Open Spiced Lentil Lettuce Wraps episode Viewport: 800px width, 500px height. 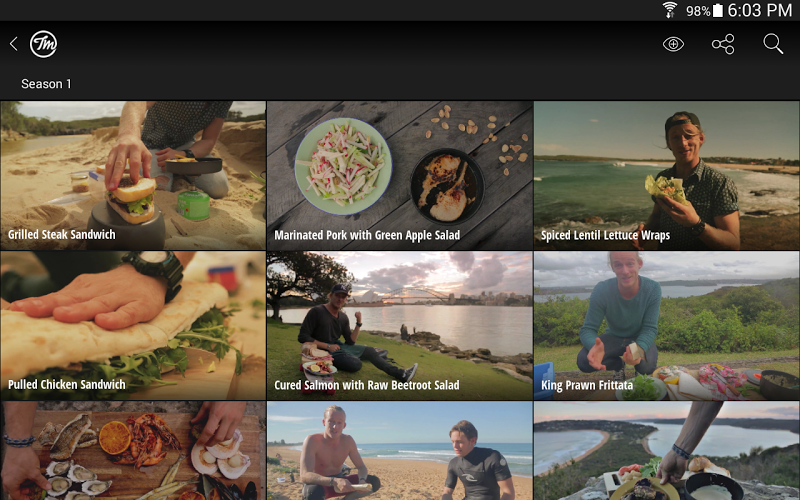pos(666,175)
